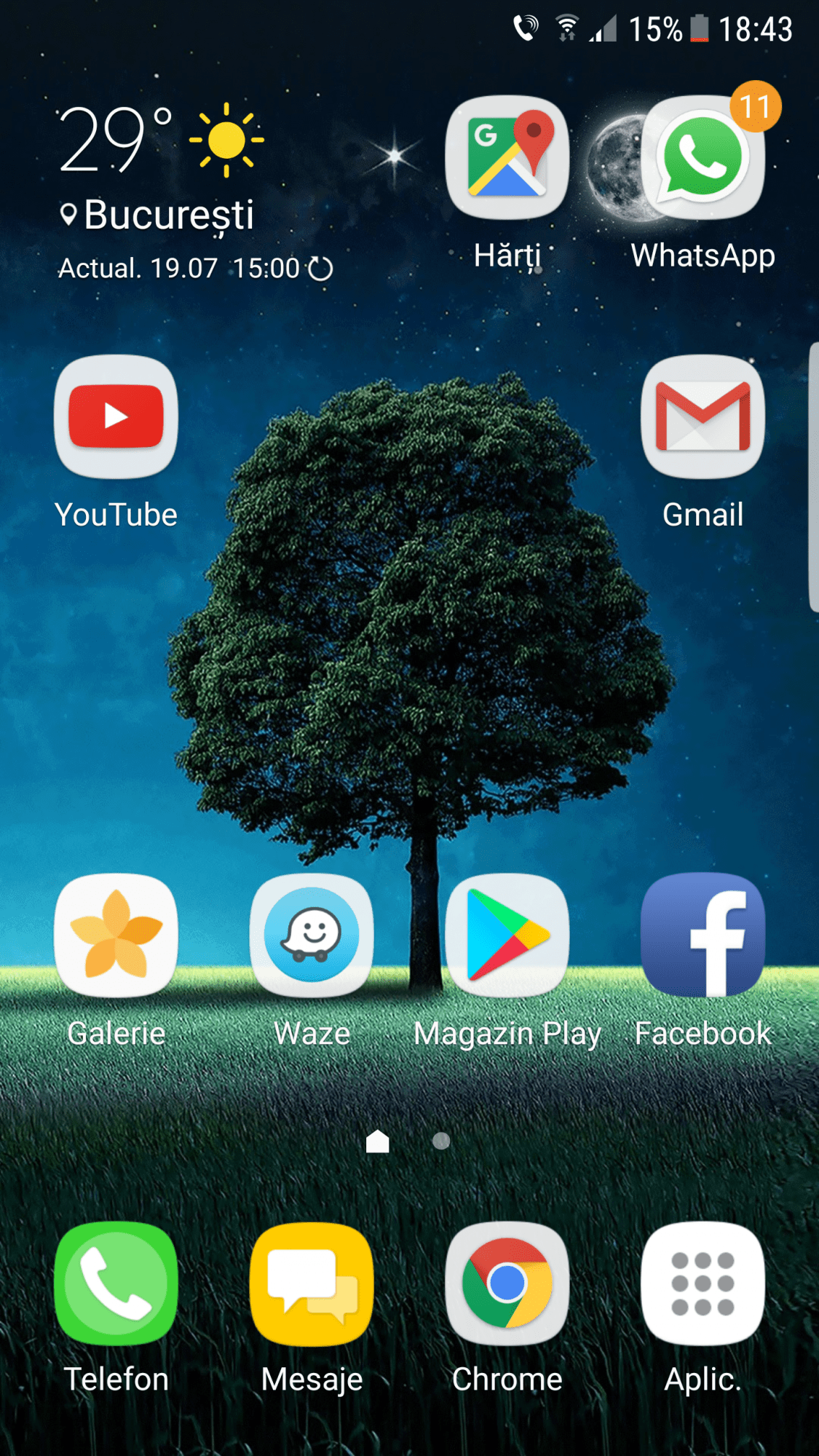Open the YouTube app
This screenshot has height=1456, width=819.
click(116, 416)
